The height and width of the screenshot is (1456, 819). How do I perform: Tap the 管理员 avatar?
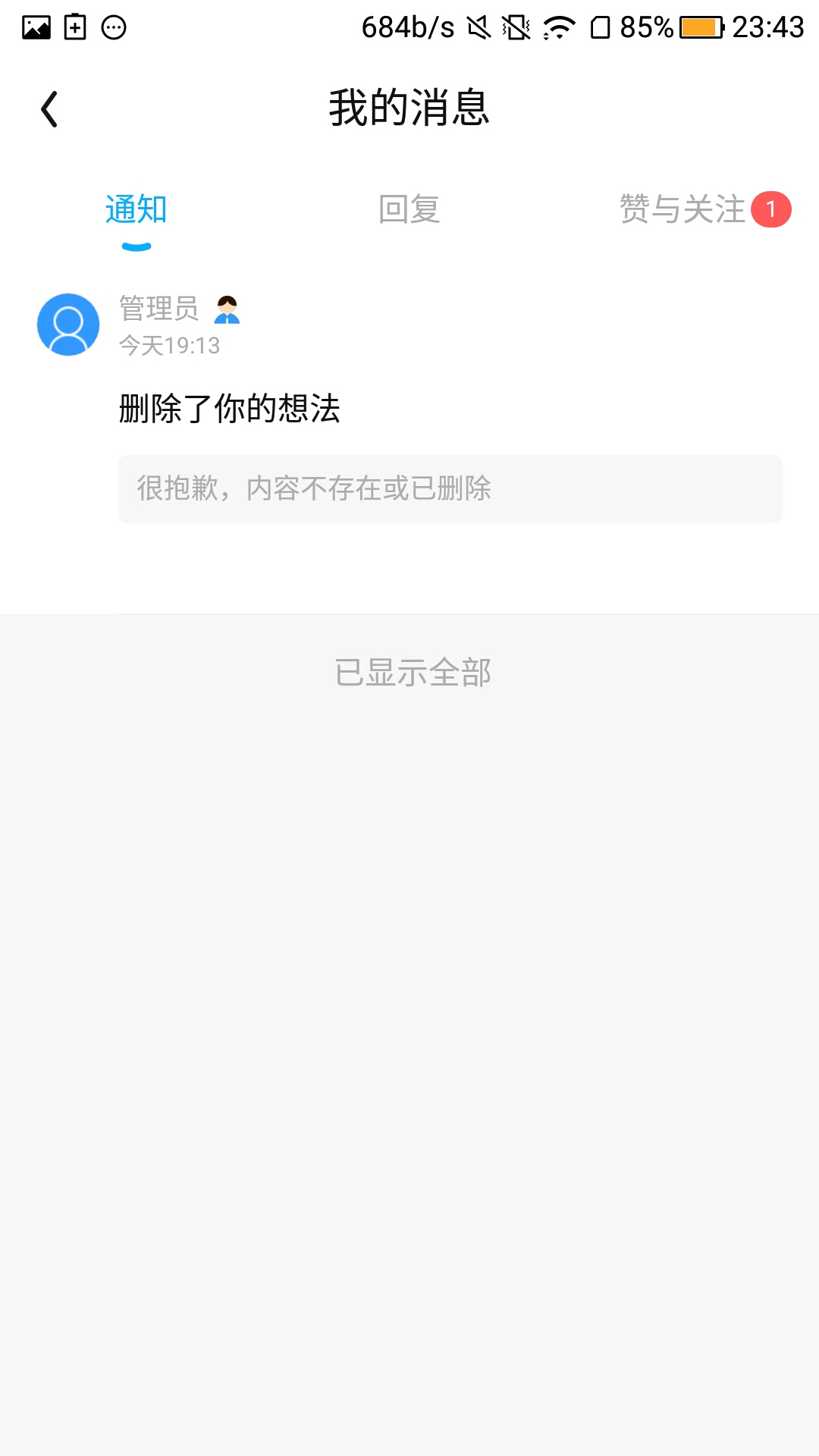coord(68,325)
